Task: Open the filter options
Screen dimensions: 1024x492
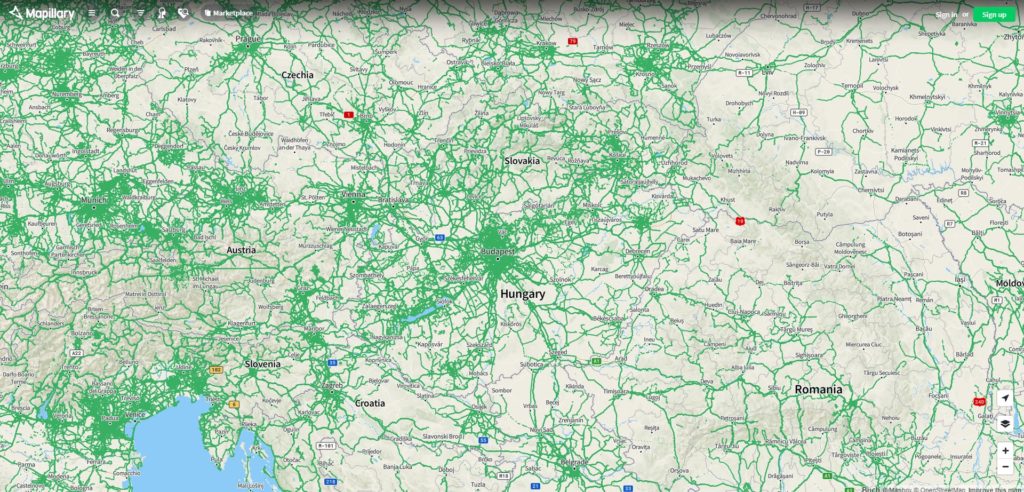Action: (140, 14)
